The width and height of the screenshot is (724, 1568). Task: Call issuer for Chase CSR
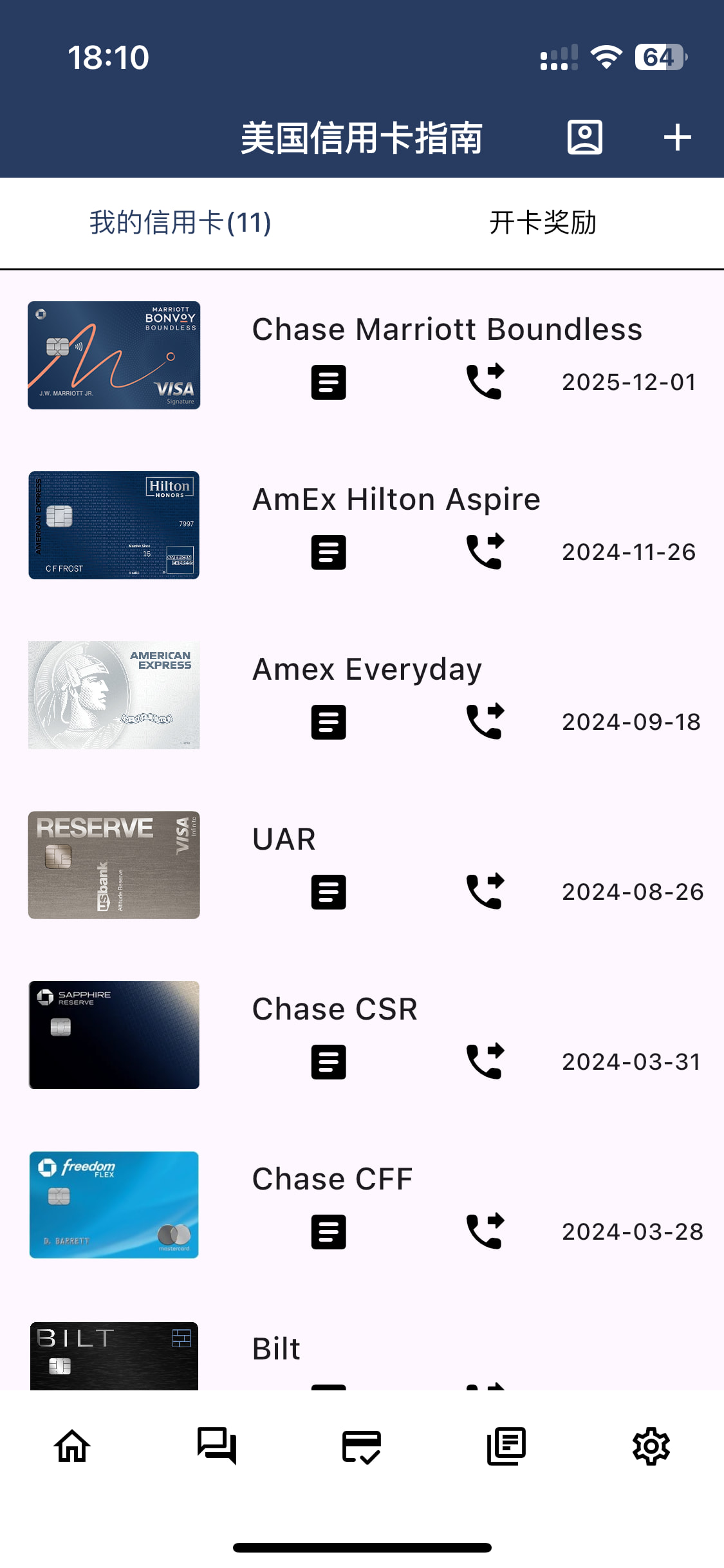pos(485,1061)
